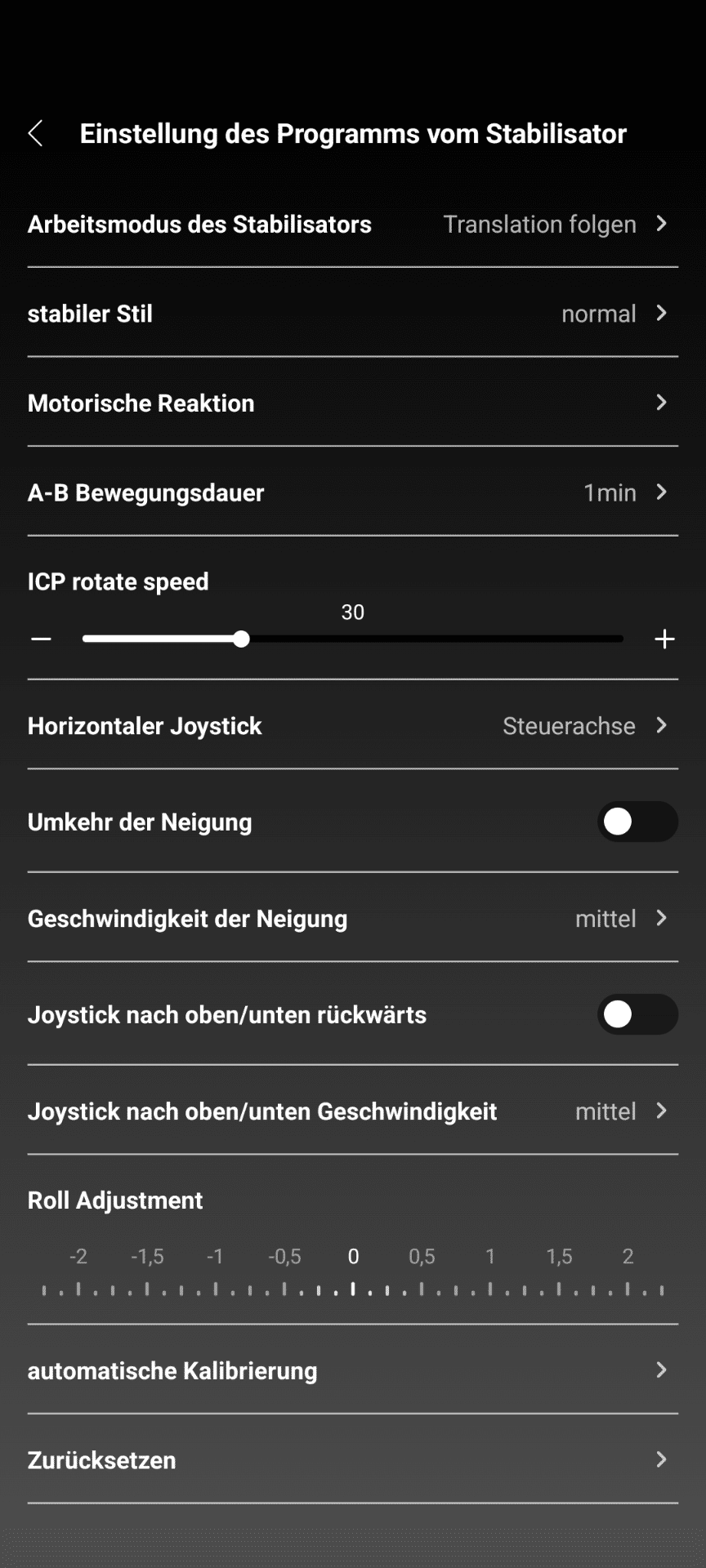Change the stabiler Stil option
The image size is (706, 1568).
[352, 314]
